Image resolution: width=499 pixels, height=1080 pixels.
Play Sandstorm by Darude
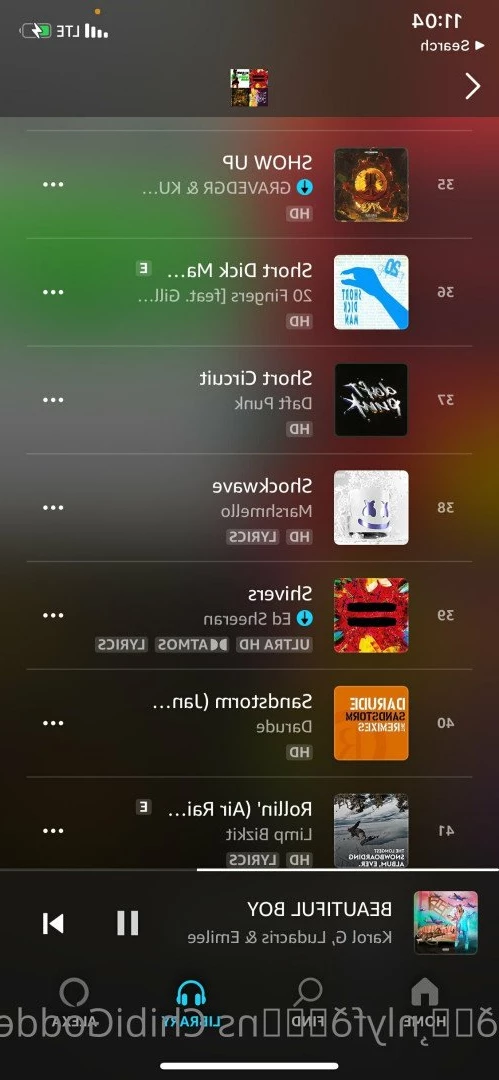[250, 723]
